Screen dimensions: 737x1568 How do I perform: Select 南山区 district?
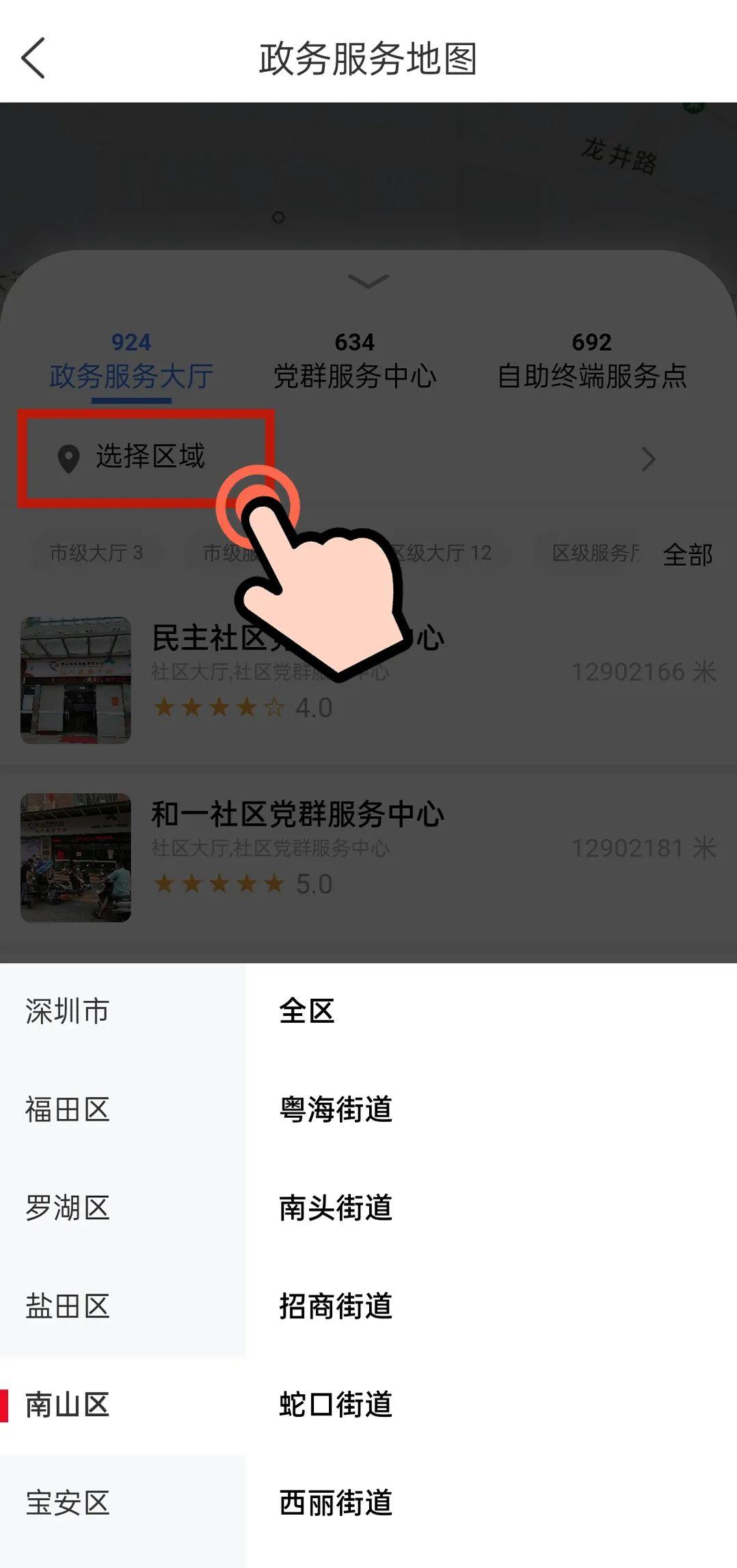coord(67,1405)
